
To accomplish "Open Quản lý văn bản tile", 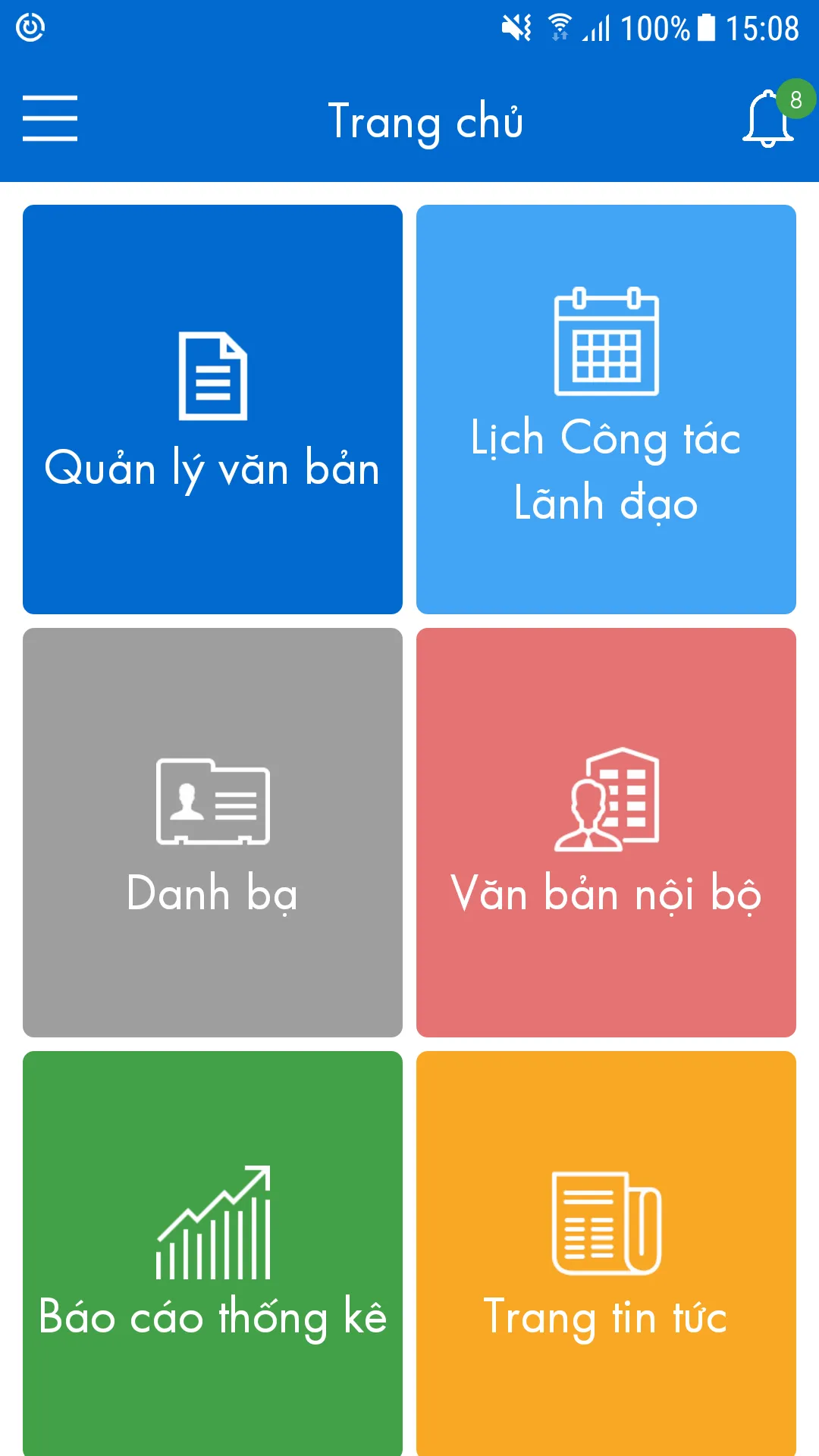I will pyautogui.click(x=212, y=409).
